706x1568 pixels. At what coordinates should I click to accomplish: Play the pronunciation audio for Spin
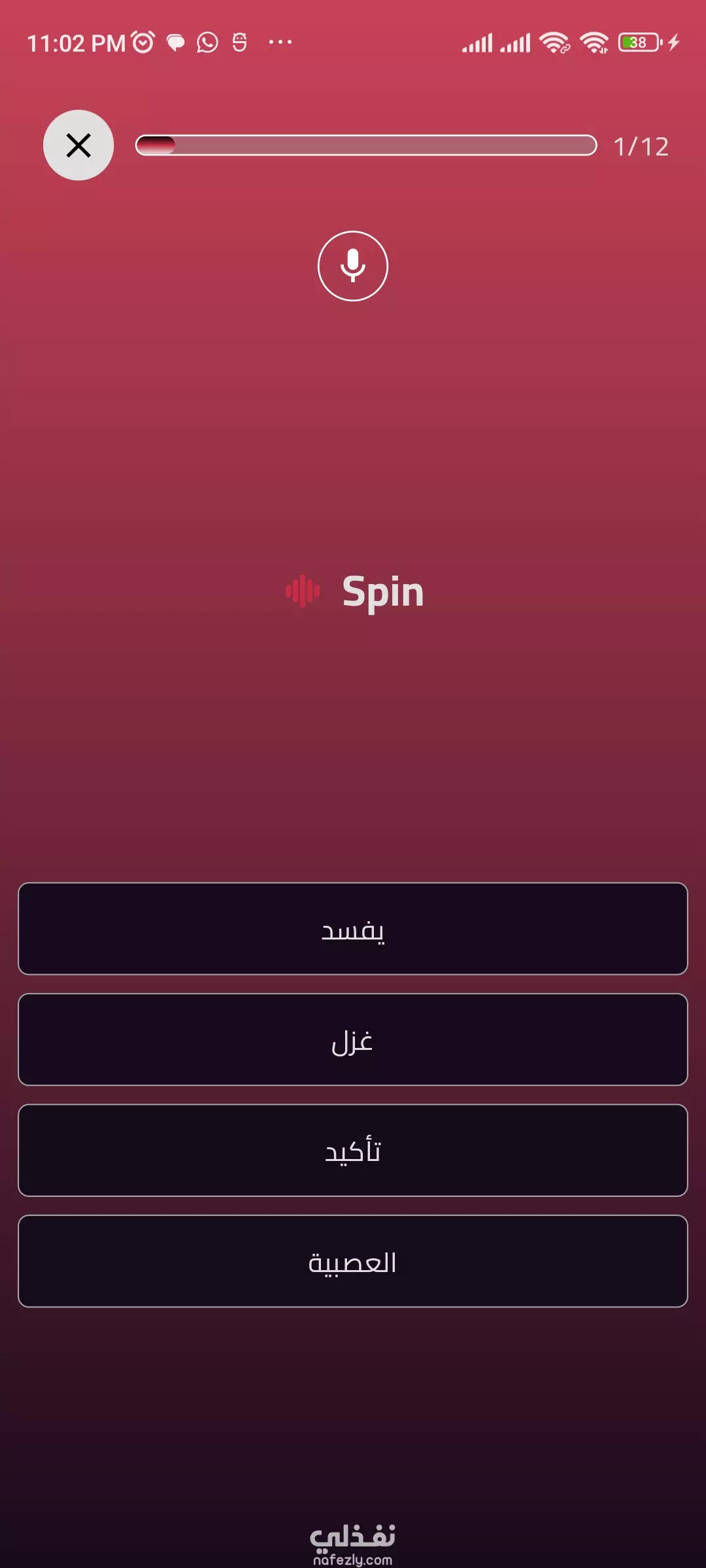(x=303, y=591)
